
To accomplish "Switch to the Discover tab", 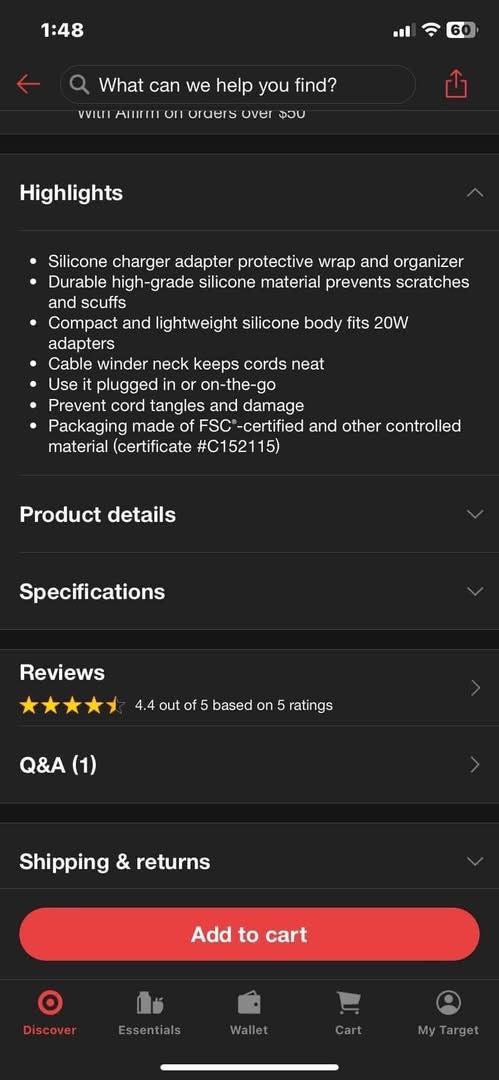I will pyautogui.click(x=50, y=1013).
